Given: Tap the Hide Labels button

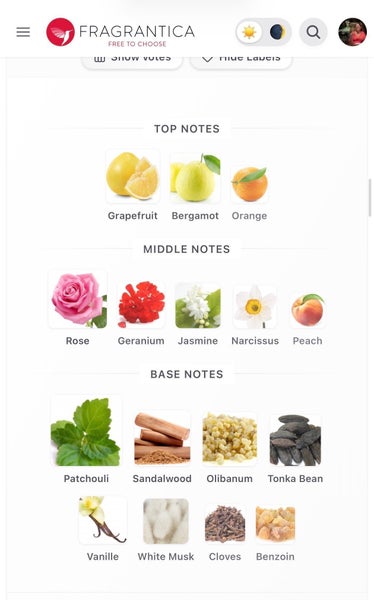Looking at the screenshot, I should coord(241,62).
